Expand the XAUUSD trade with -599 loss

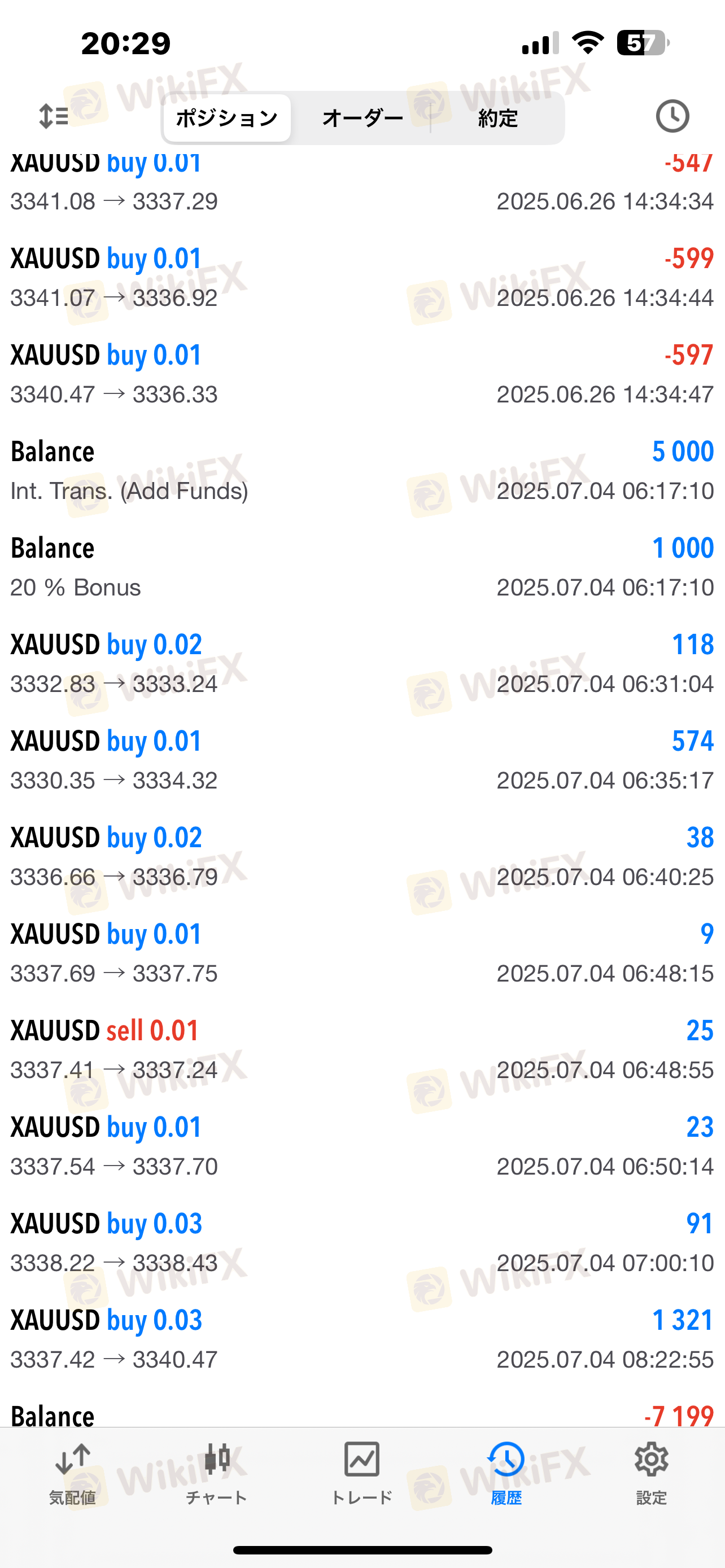[x=362, y=278]
